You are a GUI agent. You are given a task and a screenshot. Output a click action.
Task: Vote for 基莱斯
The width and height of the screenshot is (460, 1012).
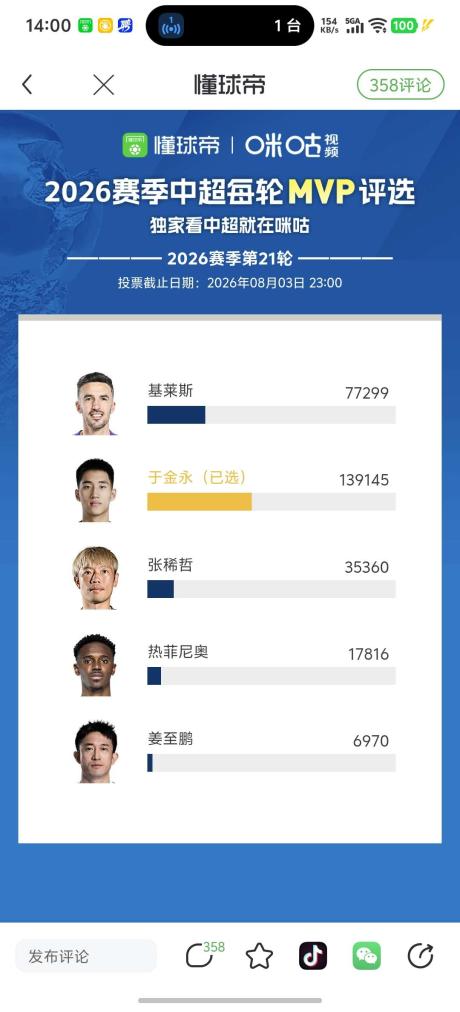click(x=235, y=403)
